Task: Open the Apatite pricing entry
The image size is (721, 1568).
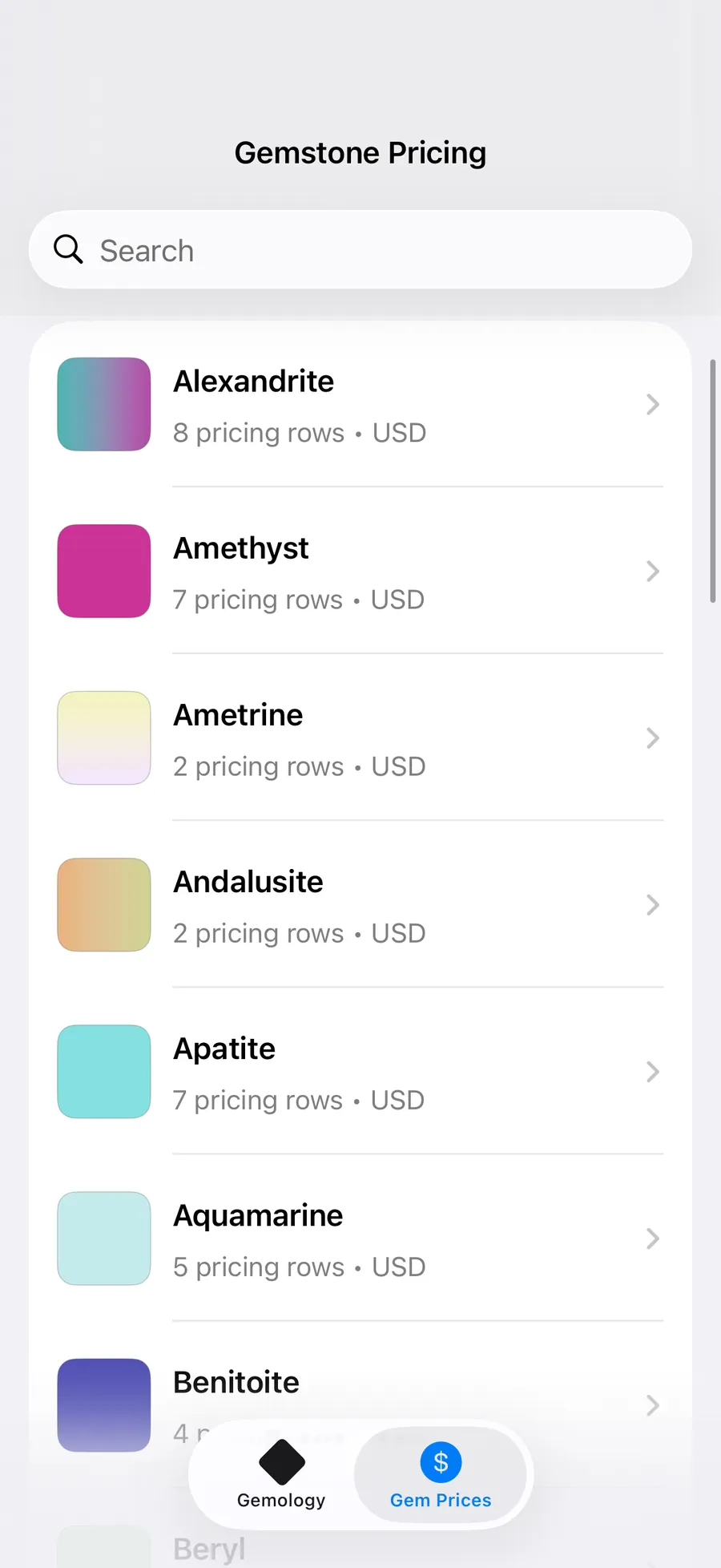Action: [x=360, y=1072]
